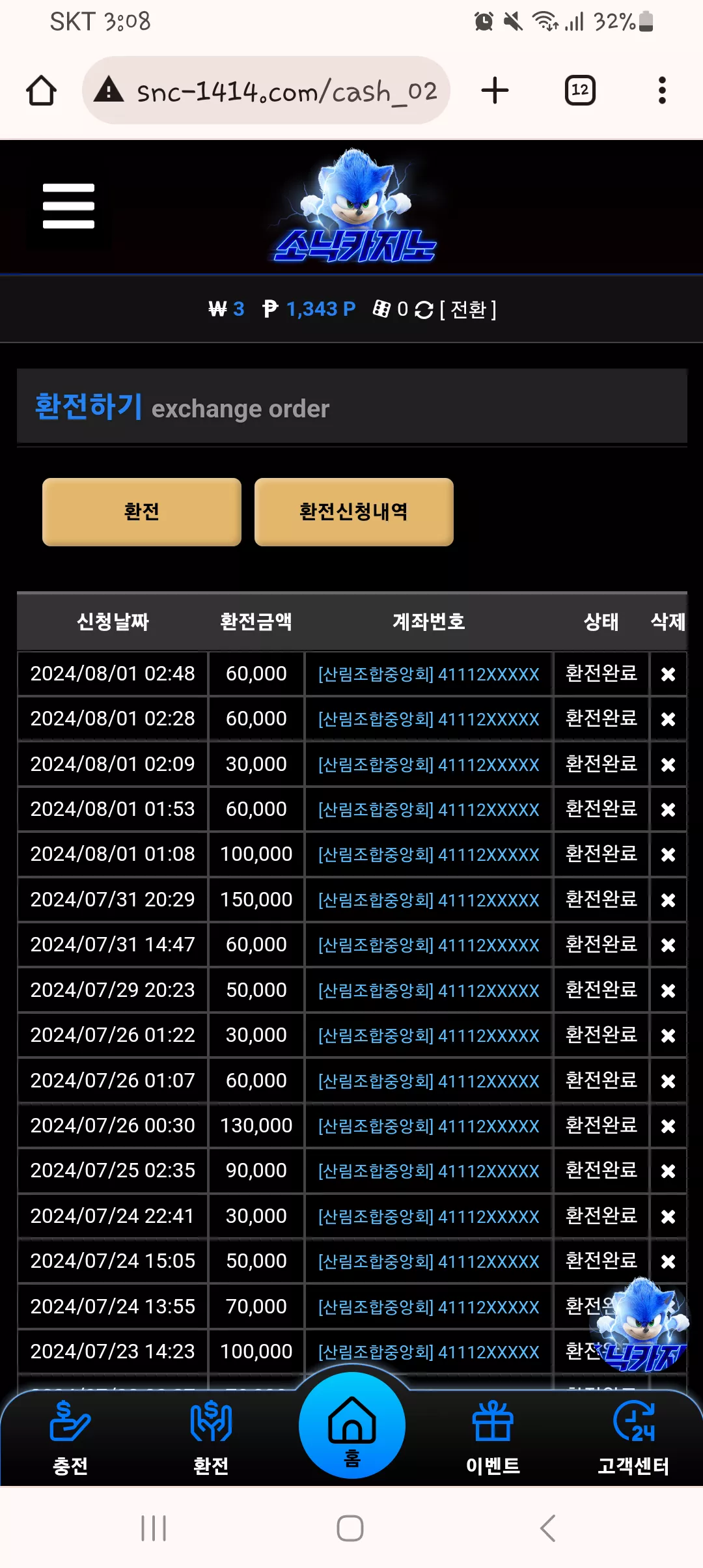Screen dimensions: 703x1568
Task: Tap the 전환 point conversion link
Action: tap(468, 309)
